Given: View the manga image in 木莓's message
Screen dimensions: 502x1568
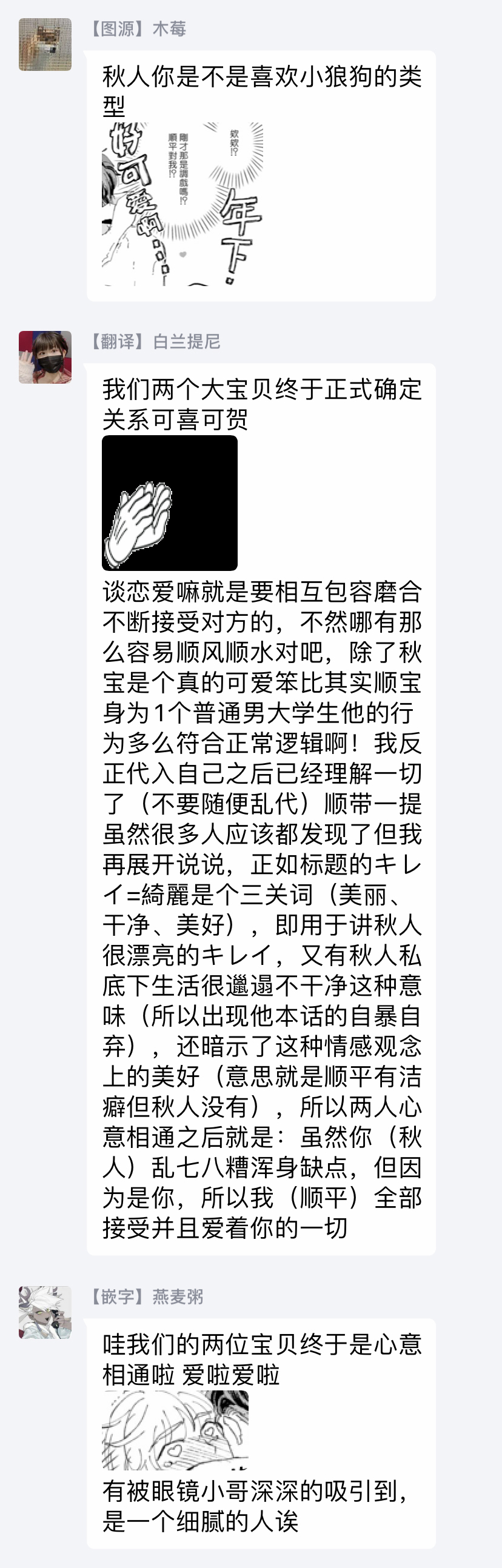Looking at the screenshot, I should (182, 203).
